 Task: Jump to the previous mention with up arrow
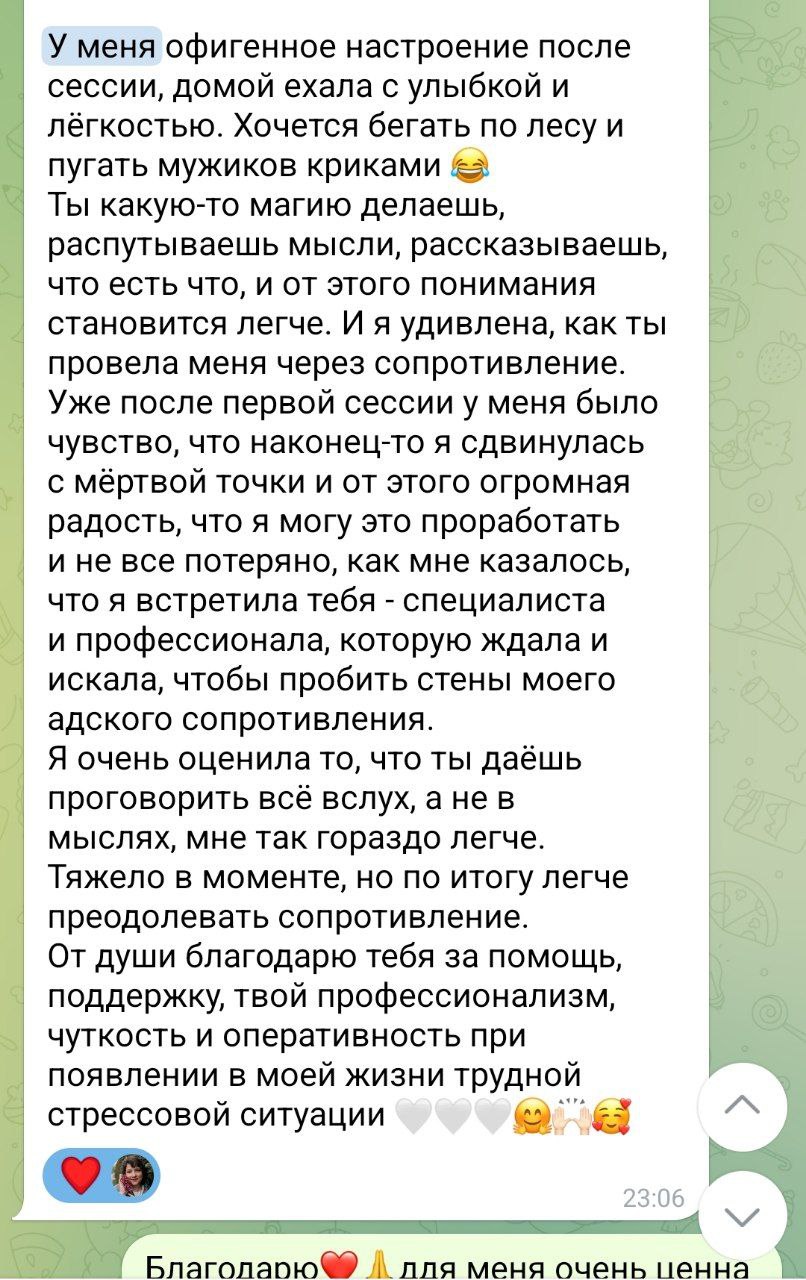click(x=742, y=1107)
